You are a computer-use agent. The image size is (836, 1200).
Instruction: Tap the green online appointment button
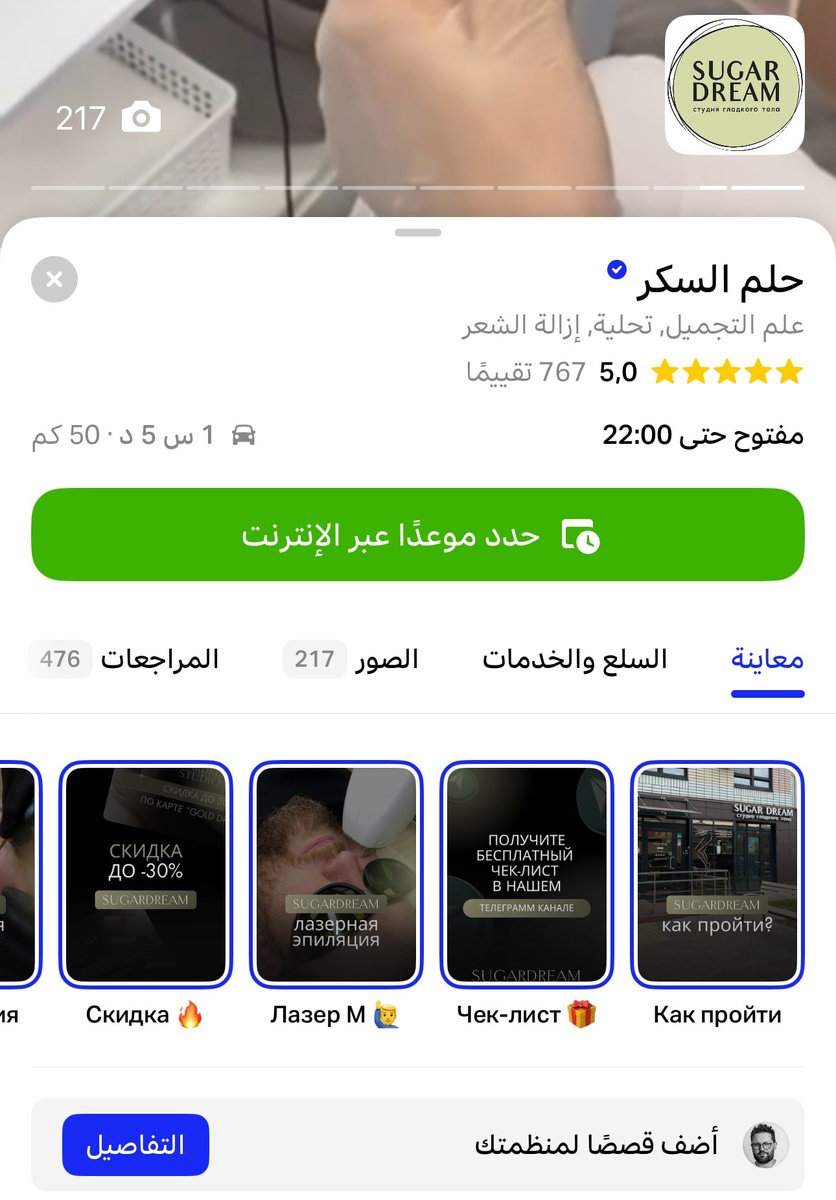click(418, 535)
